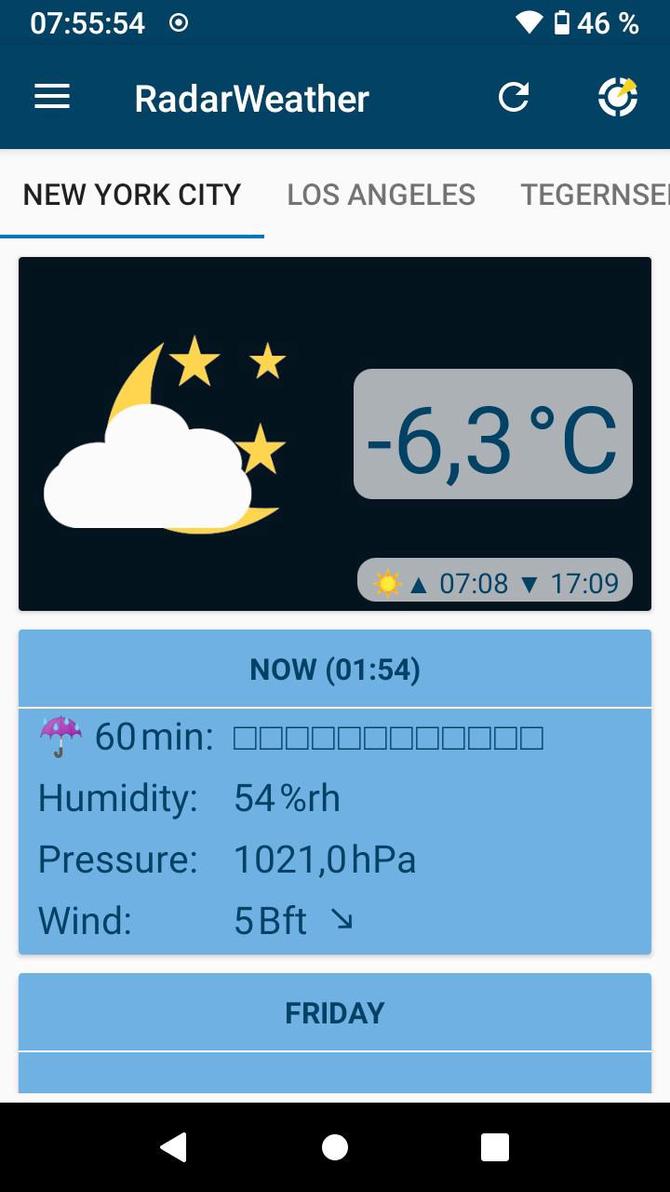Viewport: 670px width, 1192px height.
Task: Switch to the Tegernsee tab
Action: 594,194
